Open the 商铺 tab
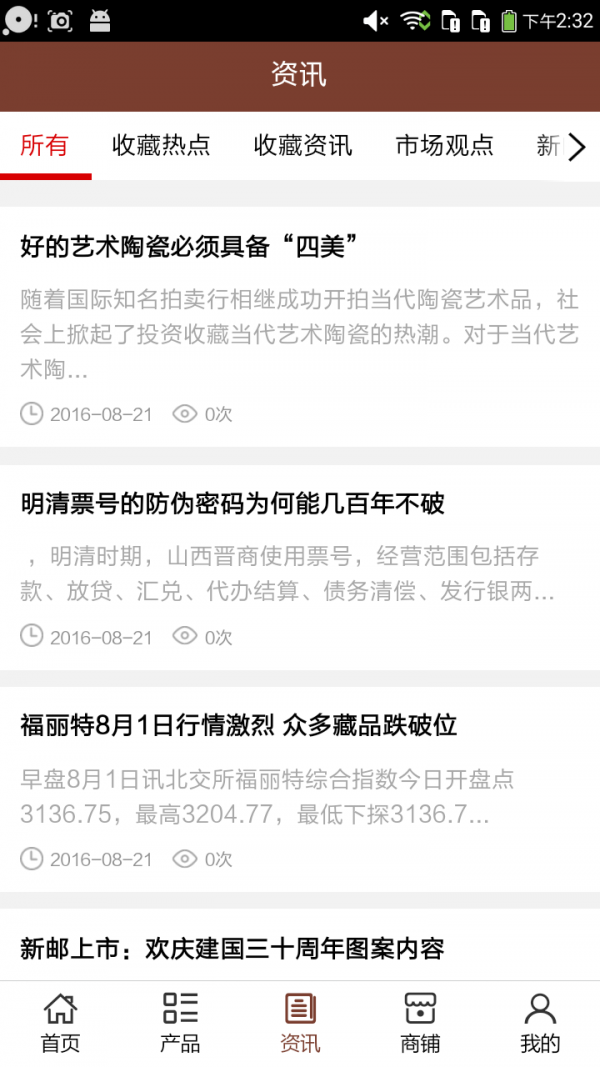This screenshot has width=600, height=1067. click(x=420, y=1023)
